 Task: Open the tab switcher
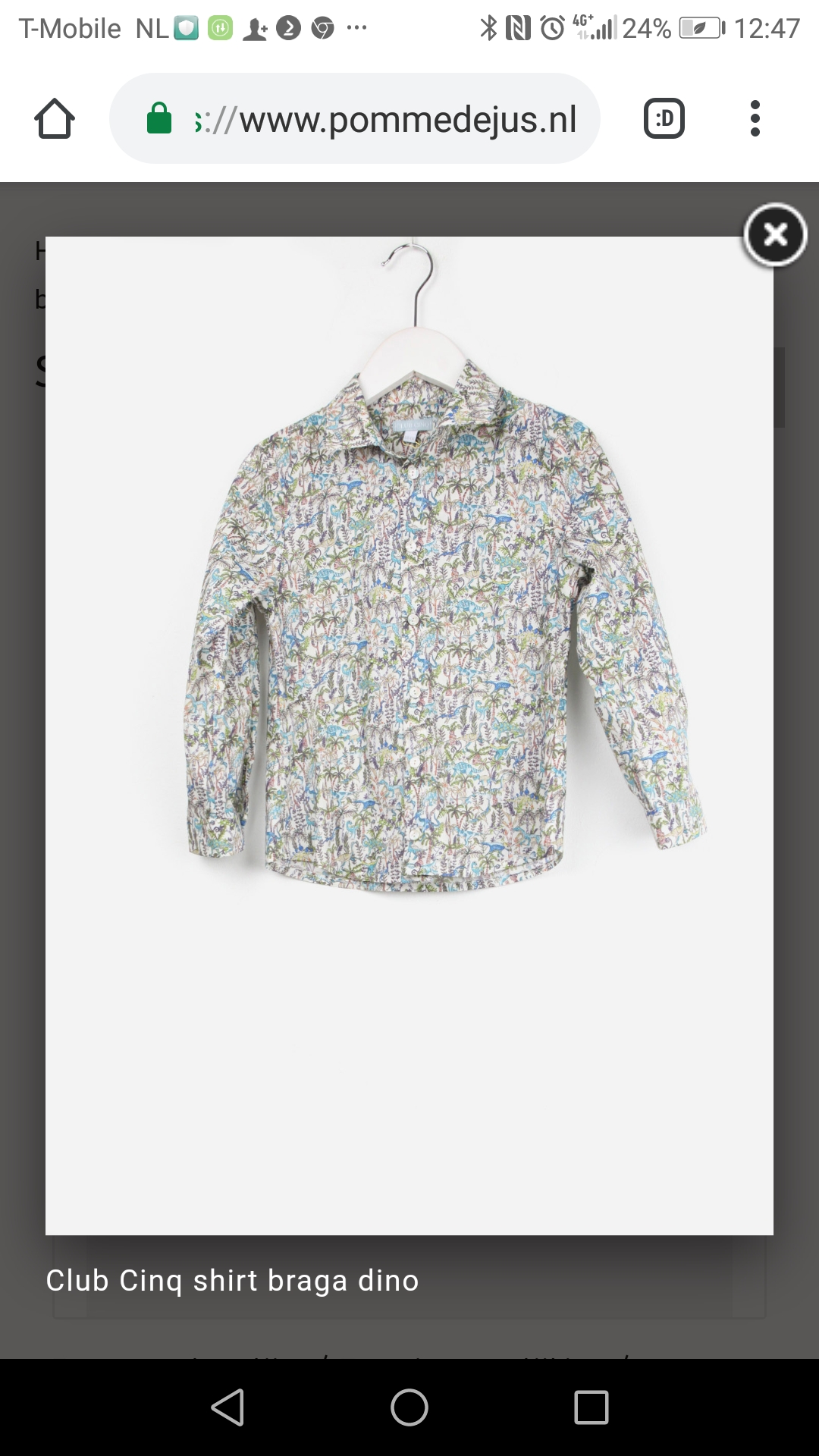(x=664, y=119)
